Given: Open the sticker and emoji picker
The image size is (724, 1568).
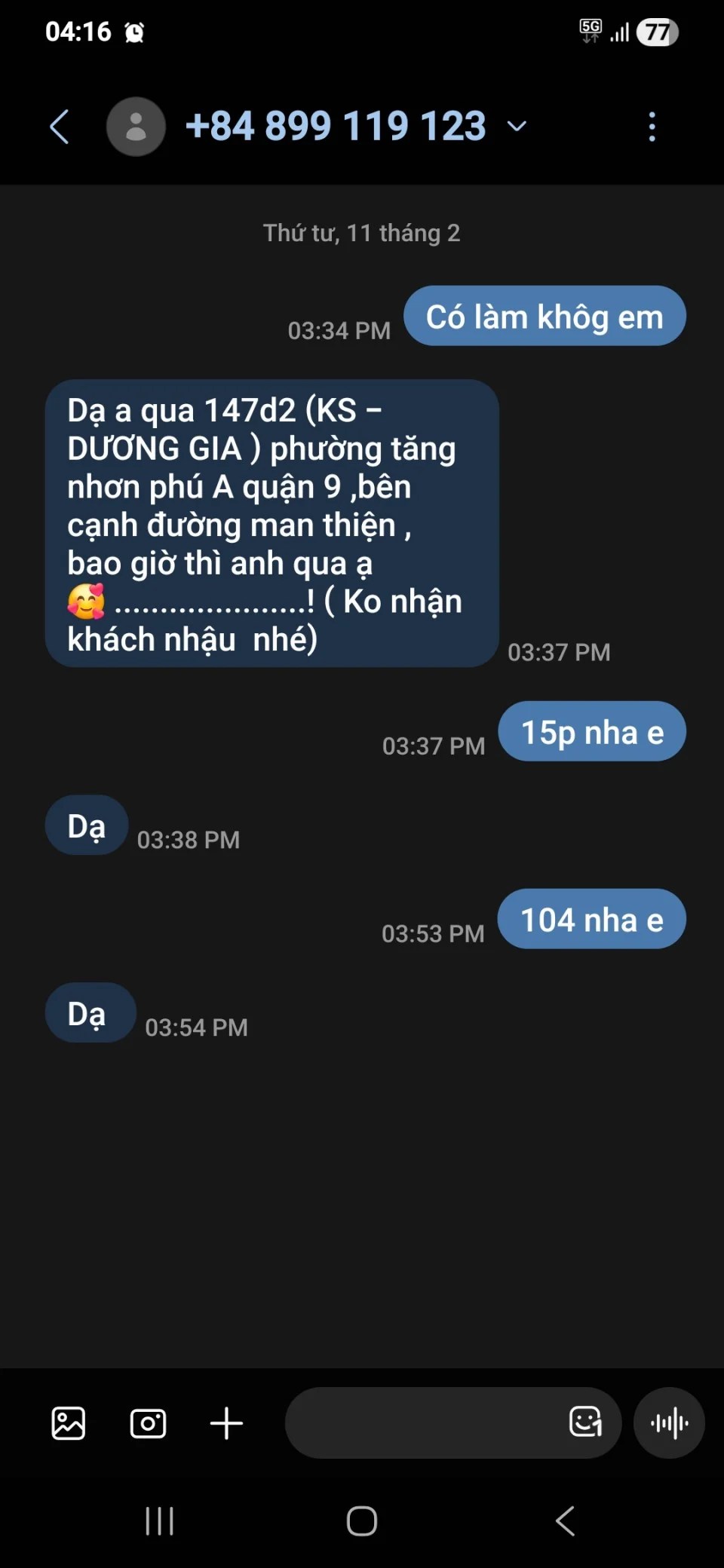Looking at the screenshot, I should coord(585,1423).
